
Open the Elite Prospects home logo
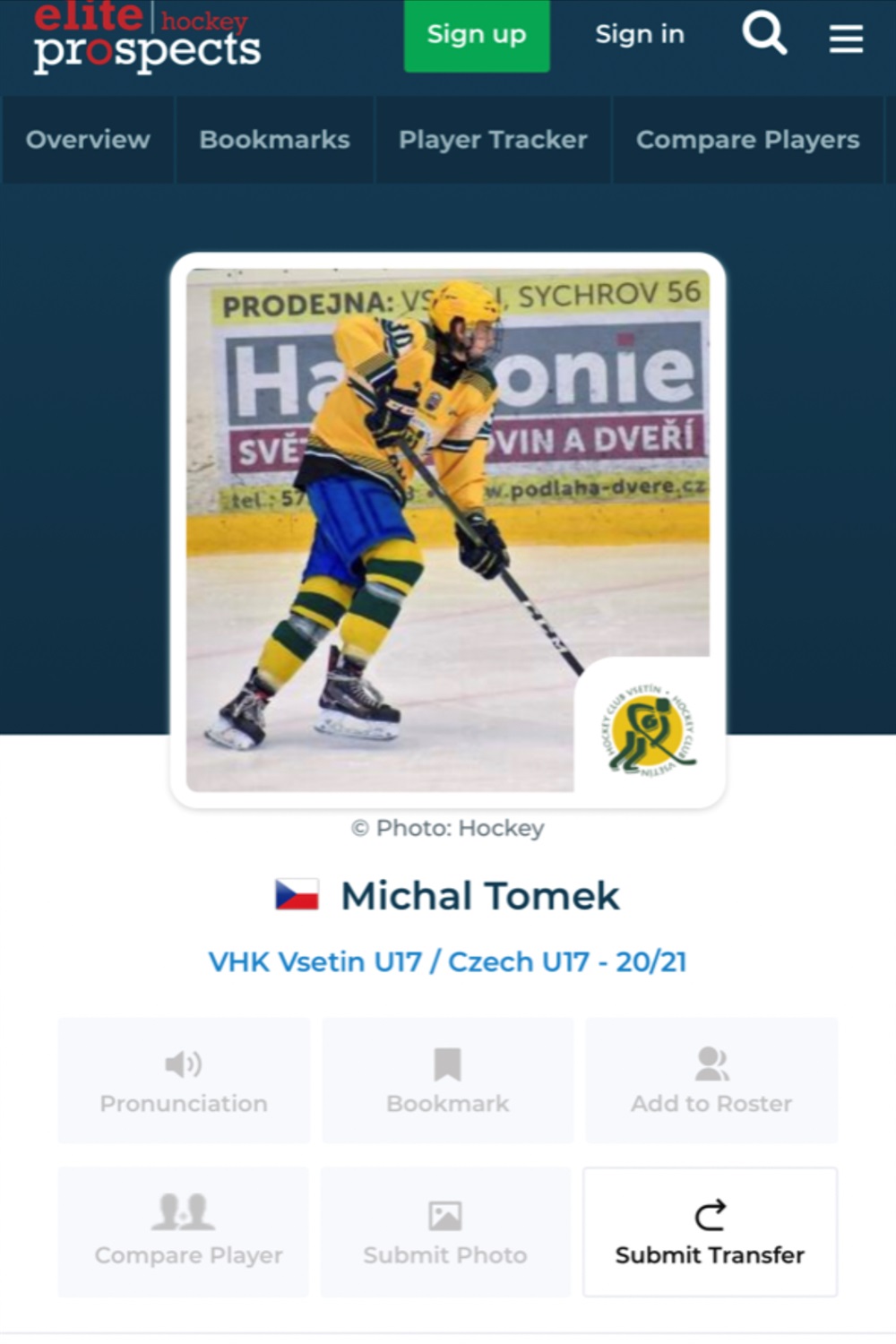pyautogui.click(x=148, y=38)
